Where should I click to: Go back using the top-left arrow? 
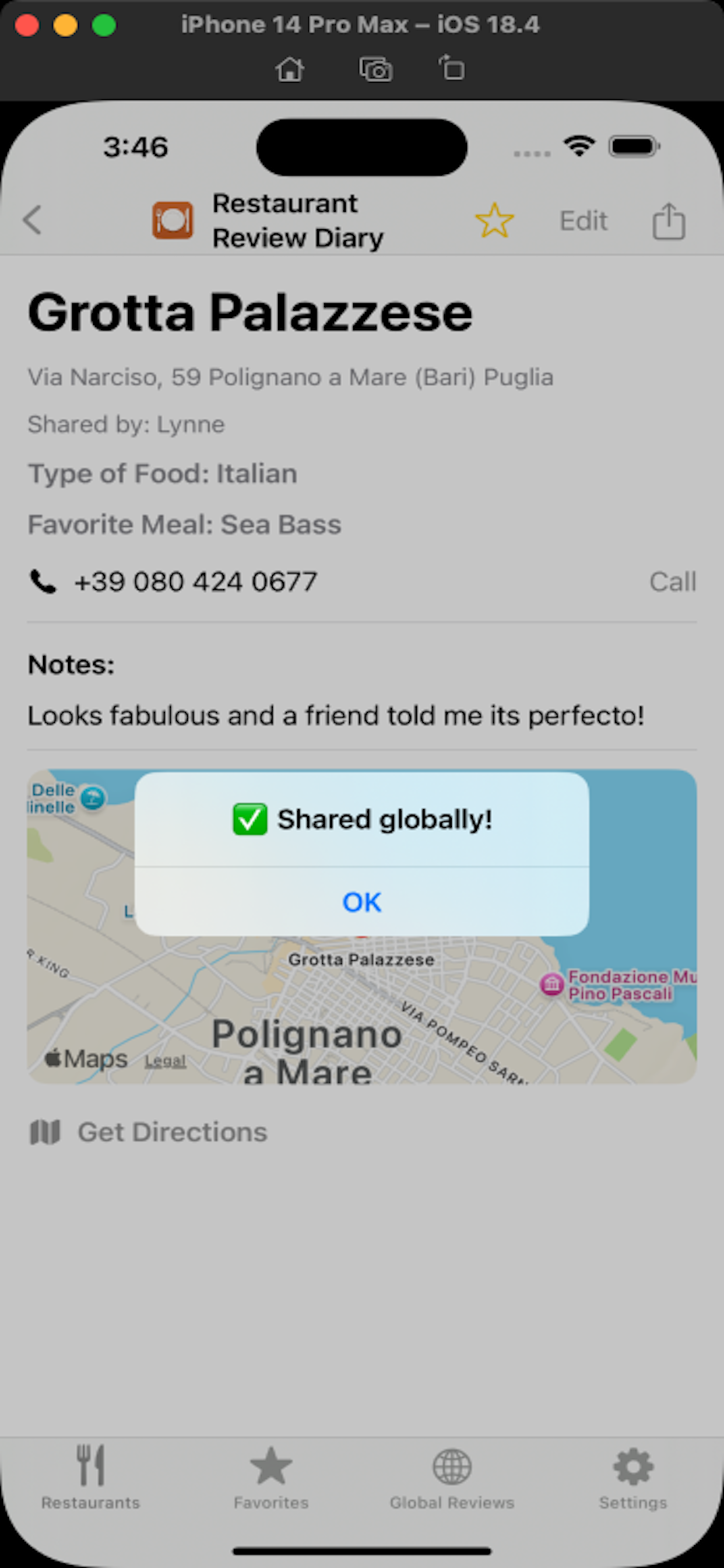coord(33,220)
